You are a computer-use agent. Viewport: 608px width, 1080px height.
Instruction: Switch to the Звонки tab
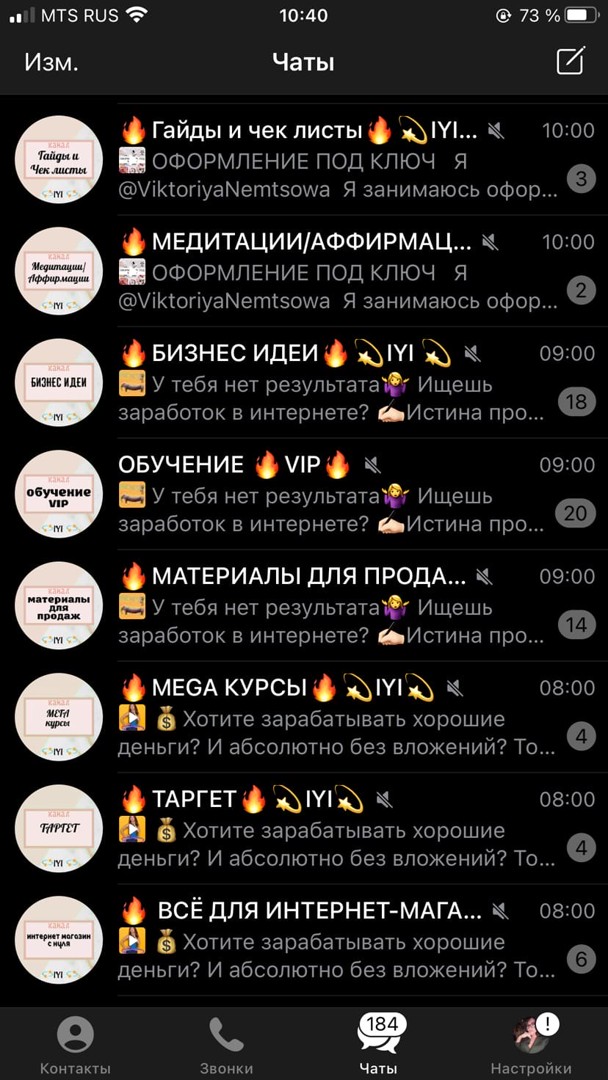(226, 1045)
